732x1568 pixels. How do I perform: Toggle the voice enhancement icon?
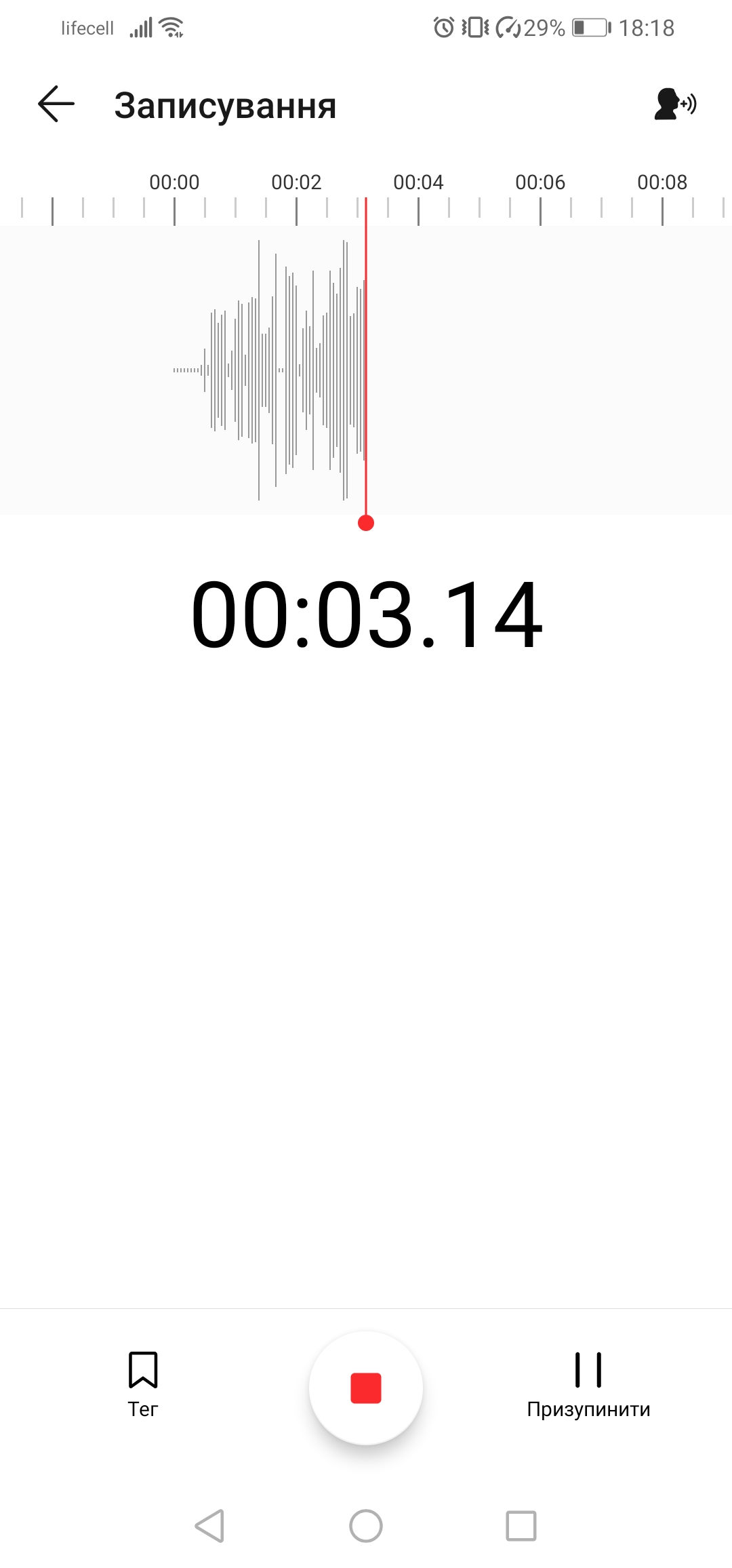coord(675,104)
